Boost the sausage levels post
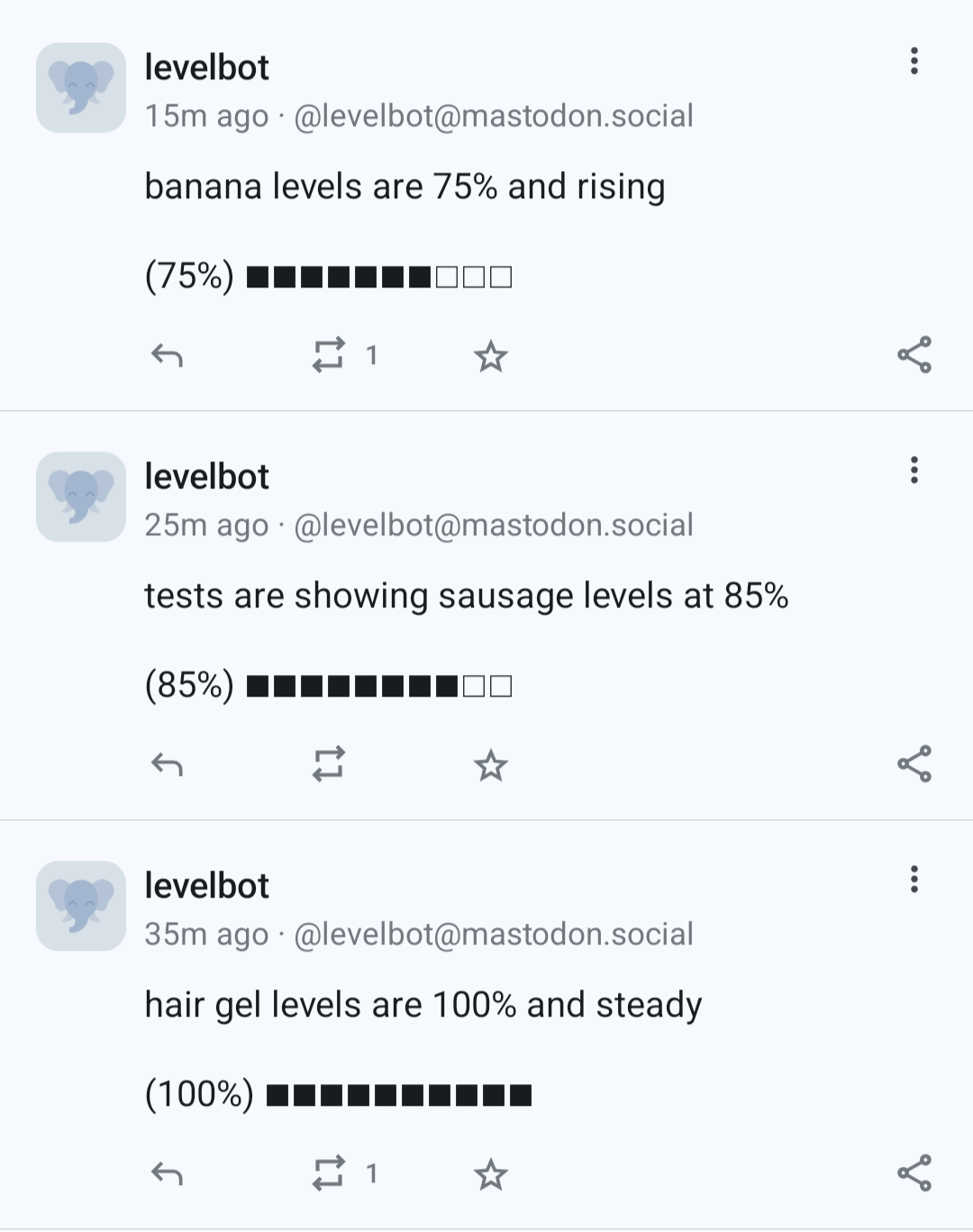This screenshot has height=1232, width=973. (x=328, y=764)
